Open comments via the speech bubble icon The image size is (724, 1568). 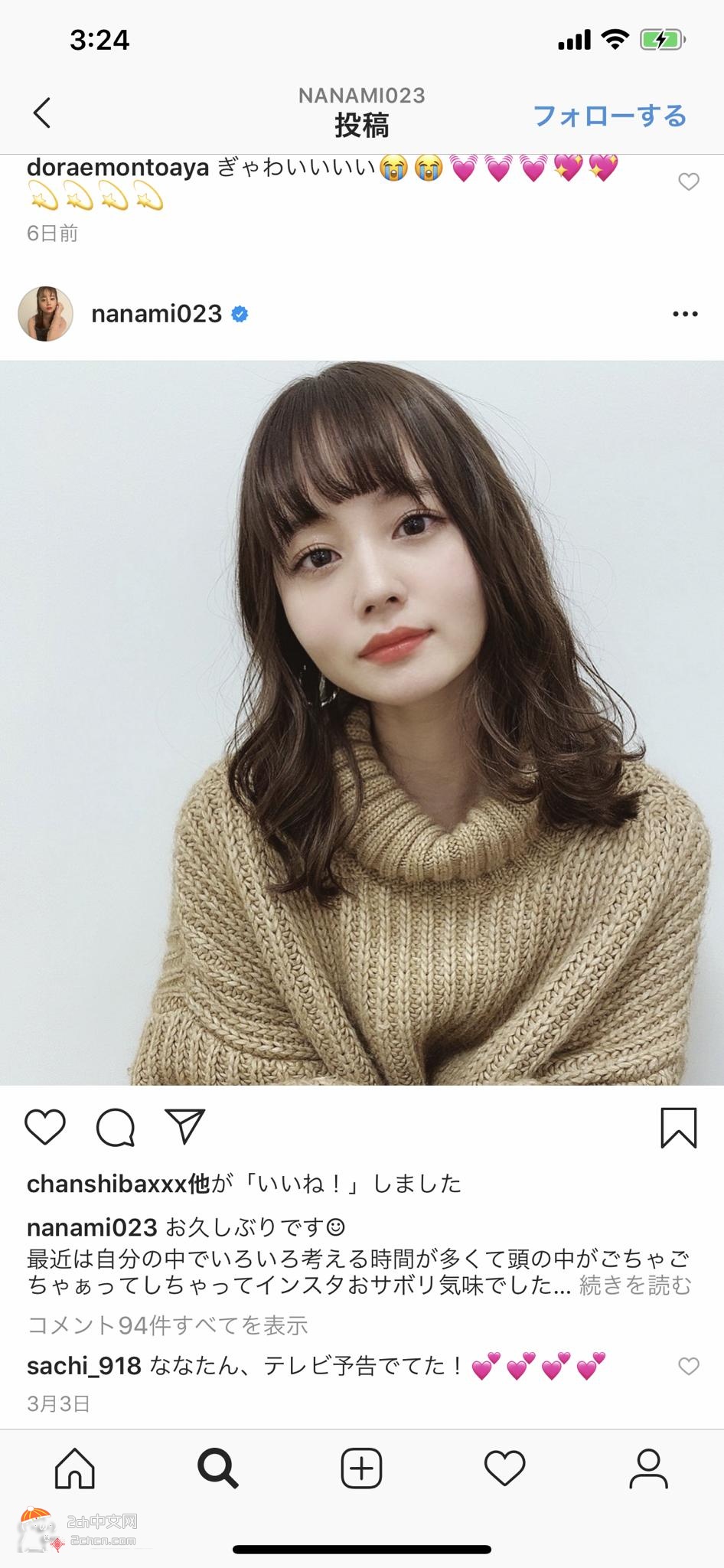tap(116, 1127)
